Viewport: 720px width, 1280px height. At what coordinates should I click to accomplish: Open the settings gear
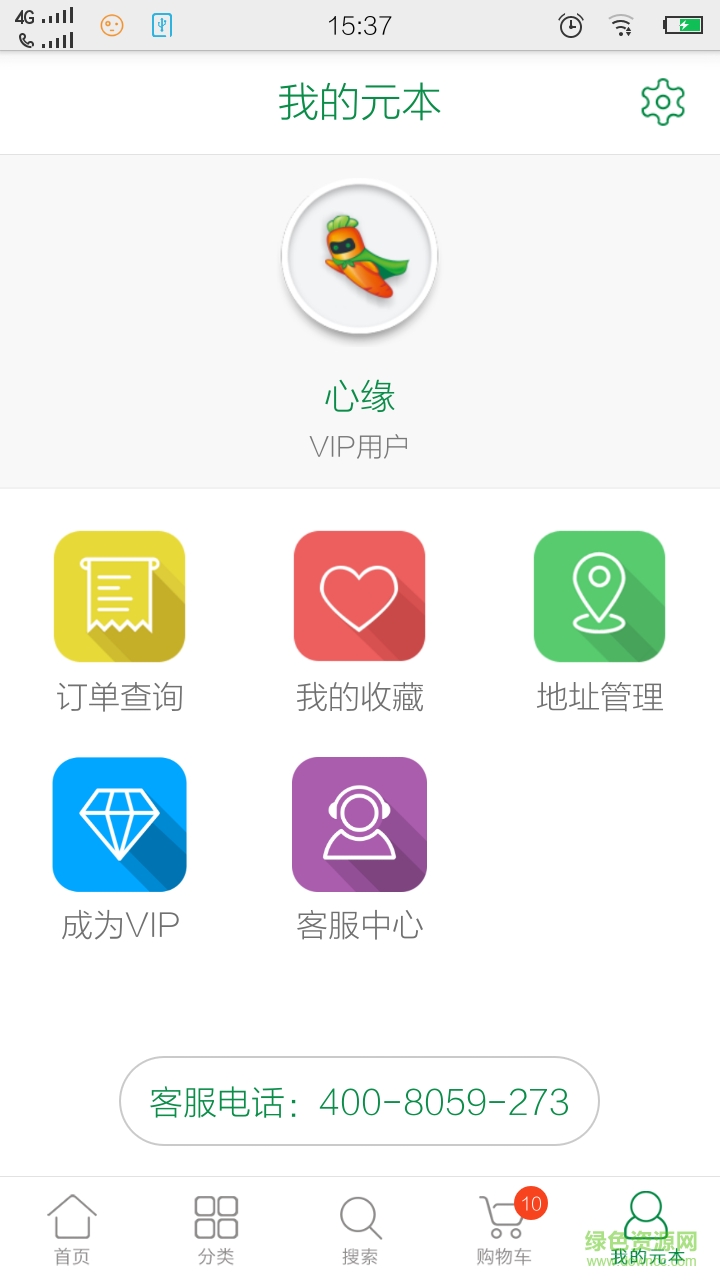click(660, 102)
